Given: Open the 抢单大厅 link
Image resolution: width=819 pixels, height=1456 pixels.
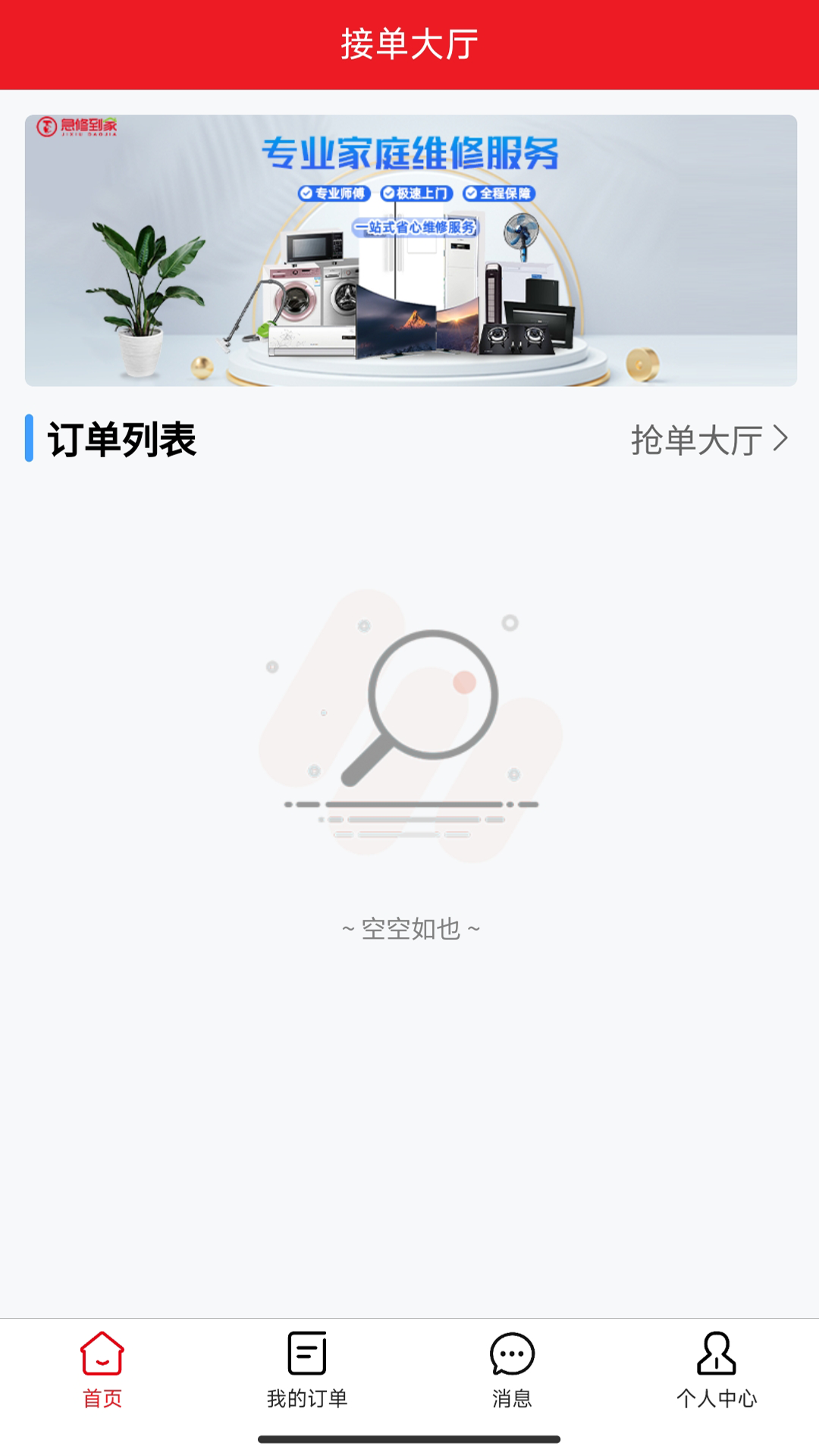Looking at the screenshot, I should (x=708, y=440).
